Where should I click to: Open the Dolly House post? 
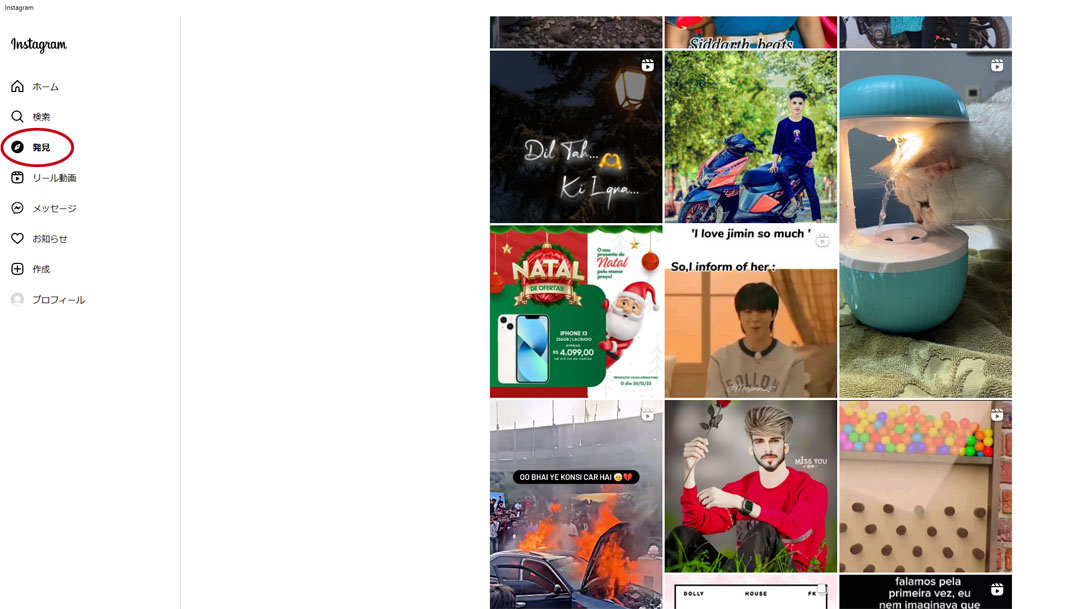coord(750,593)
